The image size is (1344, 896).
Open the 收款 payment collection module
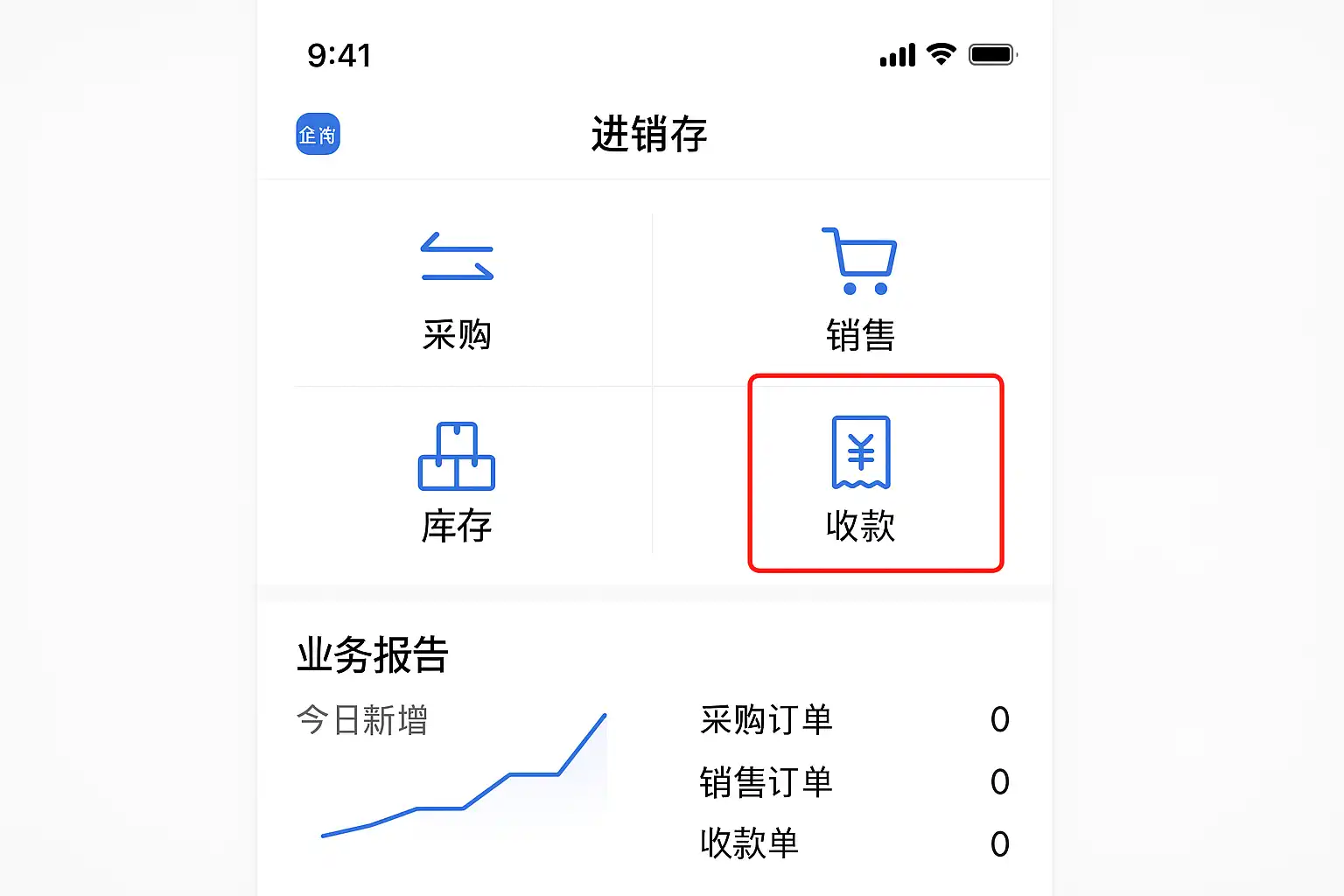click(862, 478)
